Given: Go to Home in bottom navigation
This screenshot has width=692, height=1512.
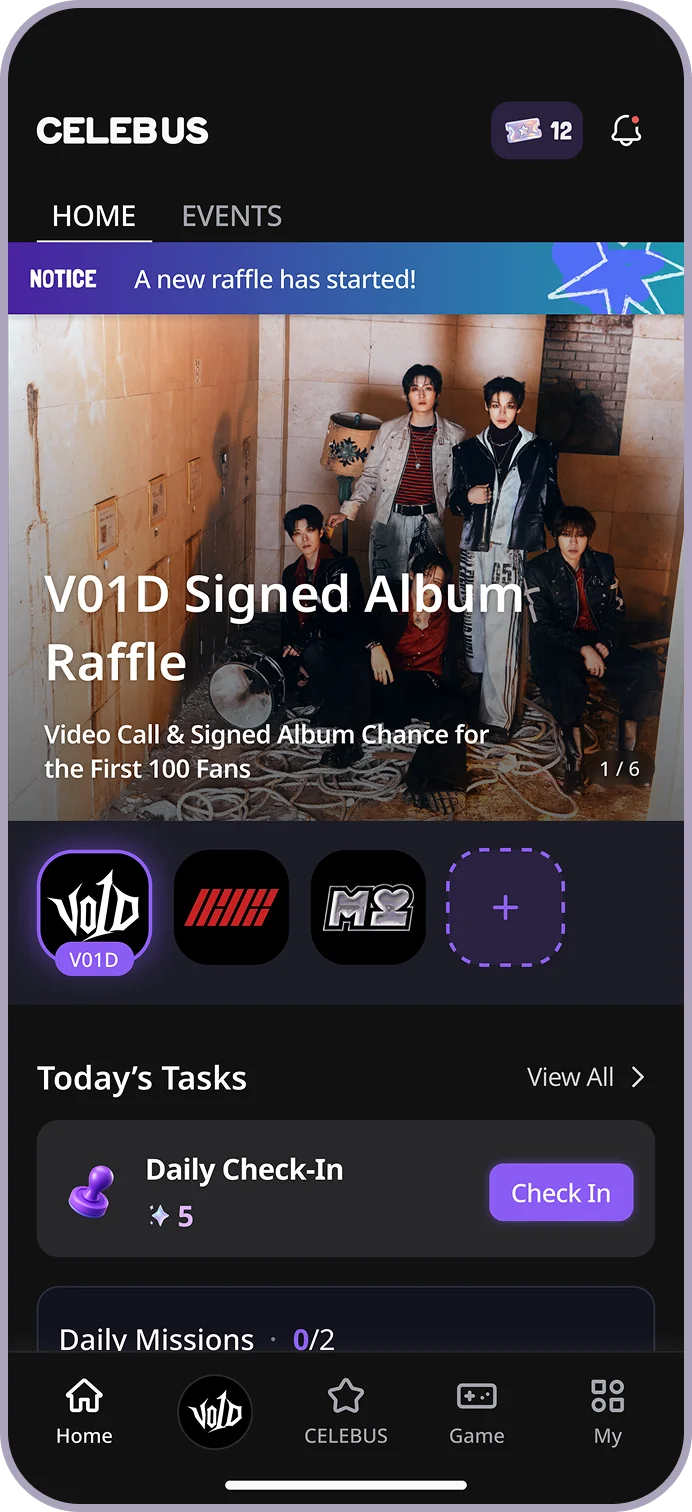Looking at the screenshot, I should point(84,1412).
